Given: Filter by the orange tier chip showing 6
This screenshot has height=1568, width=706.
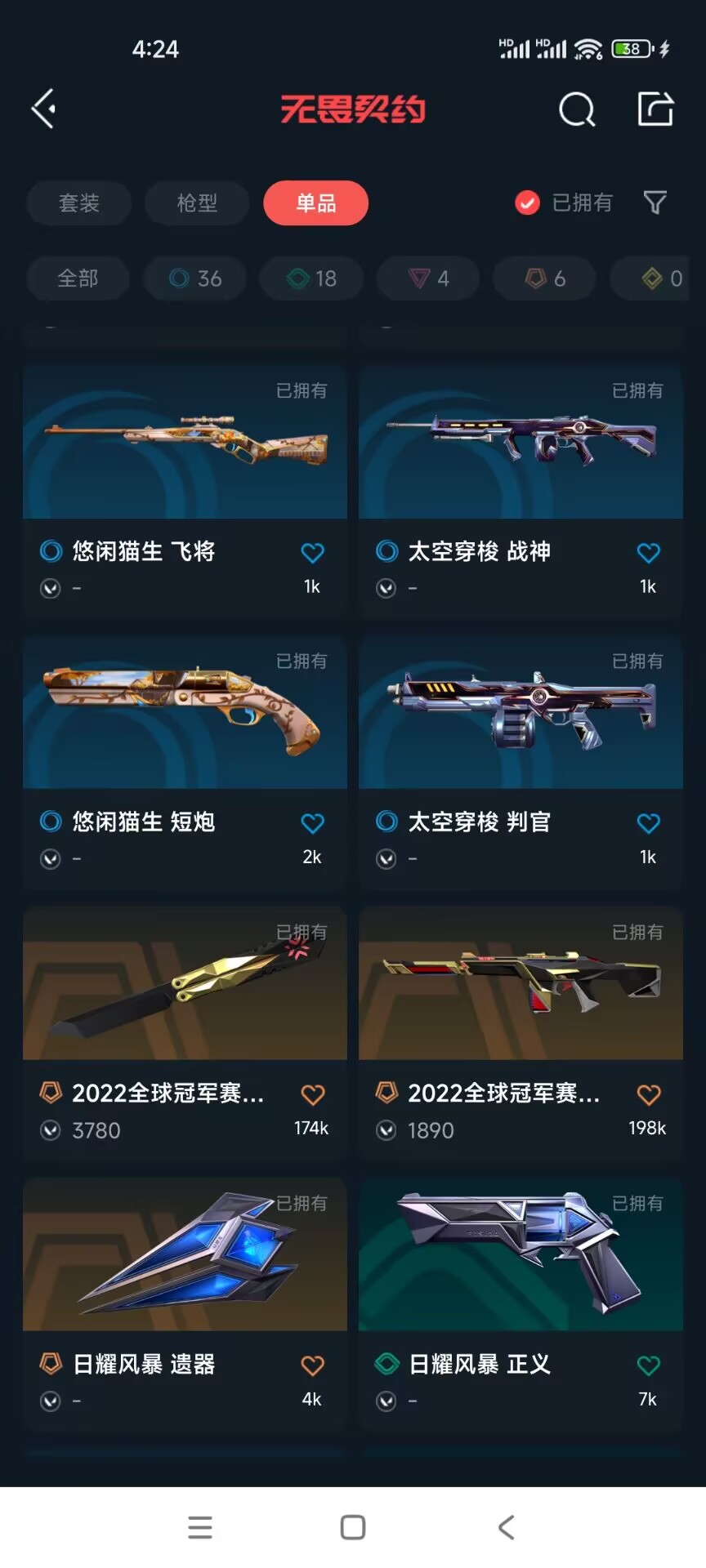Looking at the screenshot, I should coord(545,278).
